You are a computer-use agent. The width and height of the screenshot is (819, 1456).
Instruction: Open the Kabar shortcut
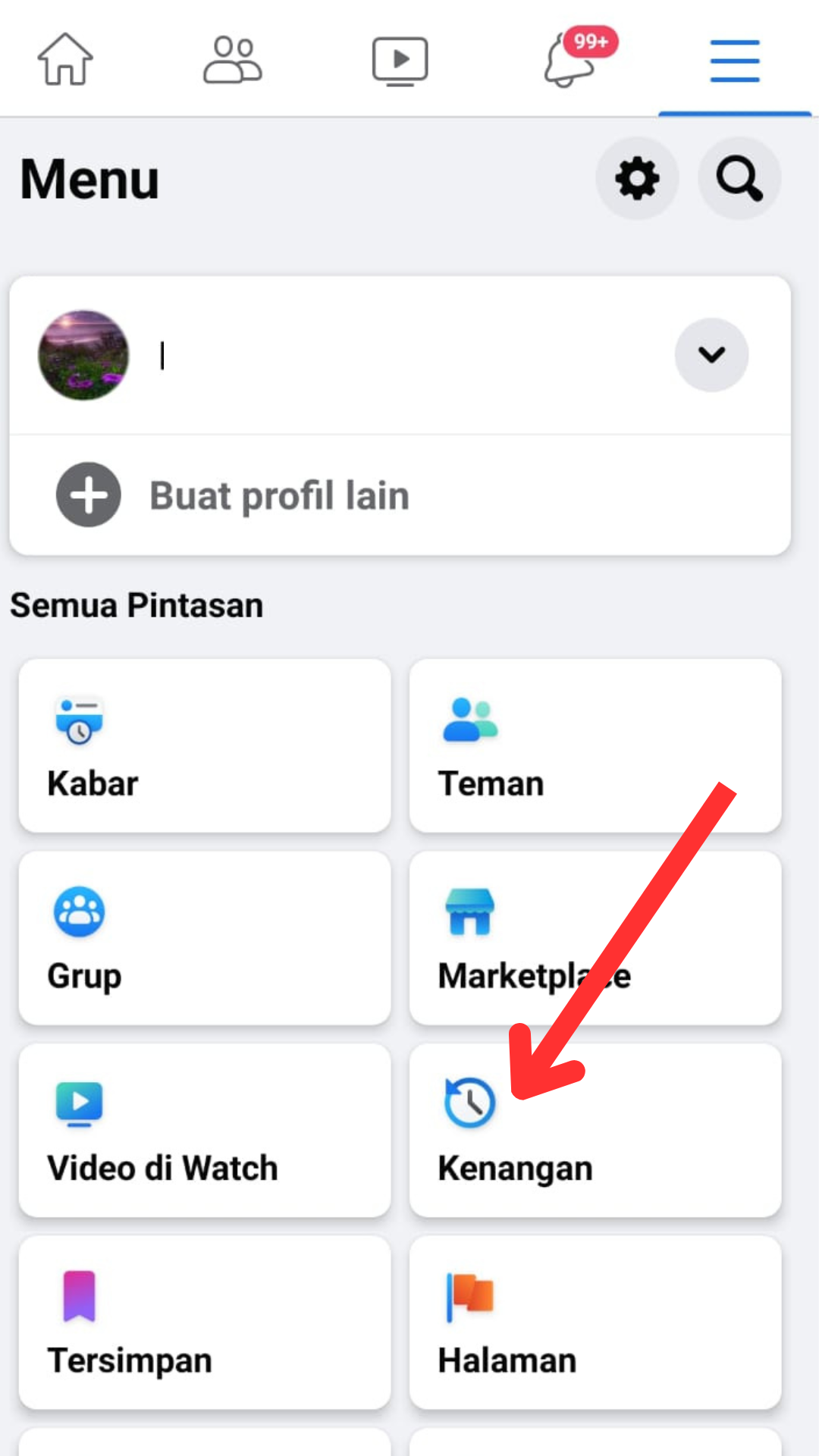[205, 746]
